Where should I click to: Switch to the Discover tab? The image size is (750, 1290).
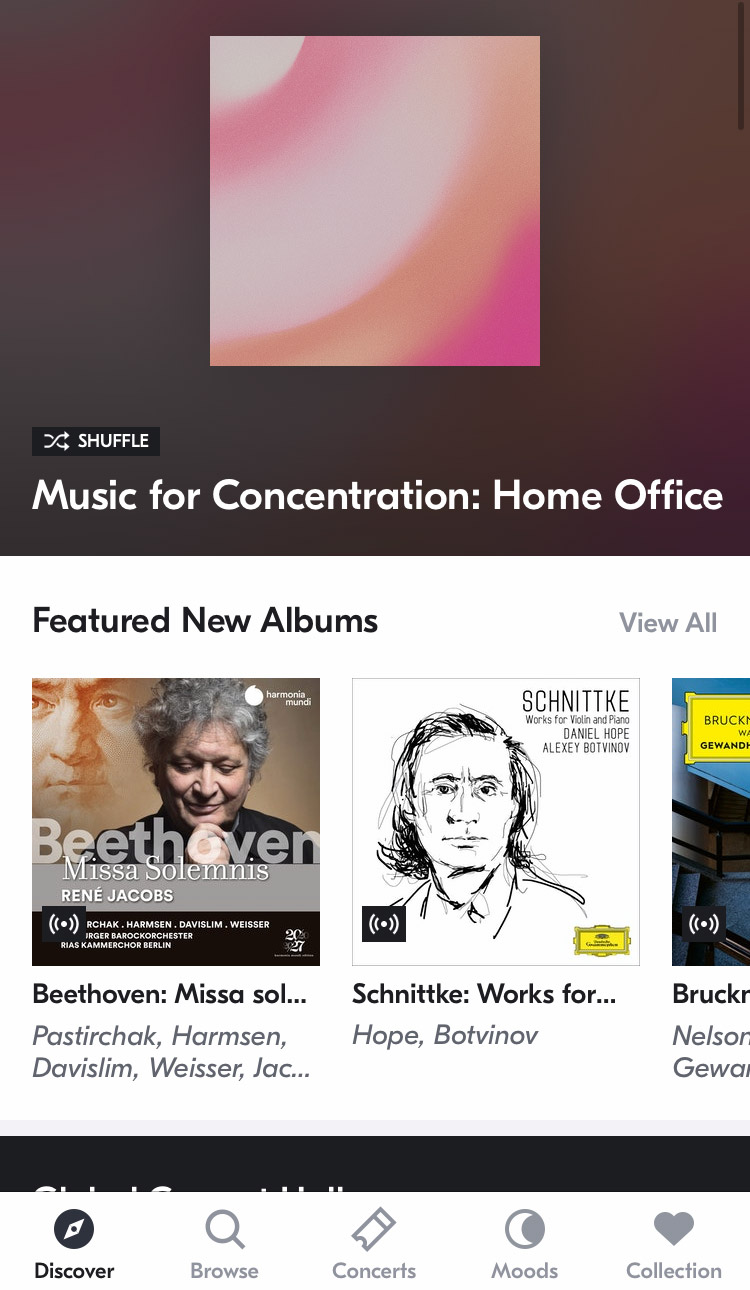click(x=74, y=1243)
